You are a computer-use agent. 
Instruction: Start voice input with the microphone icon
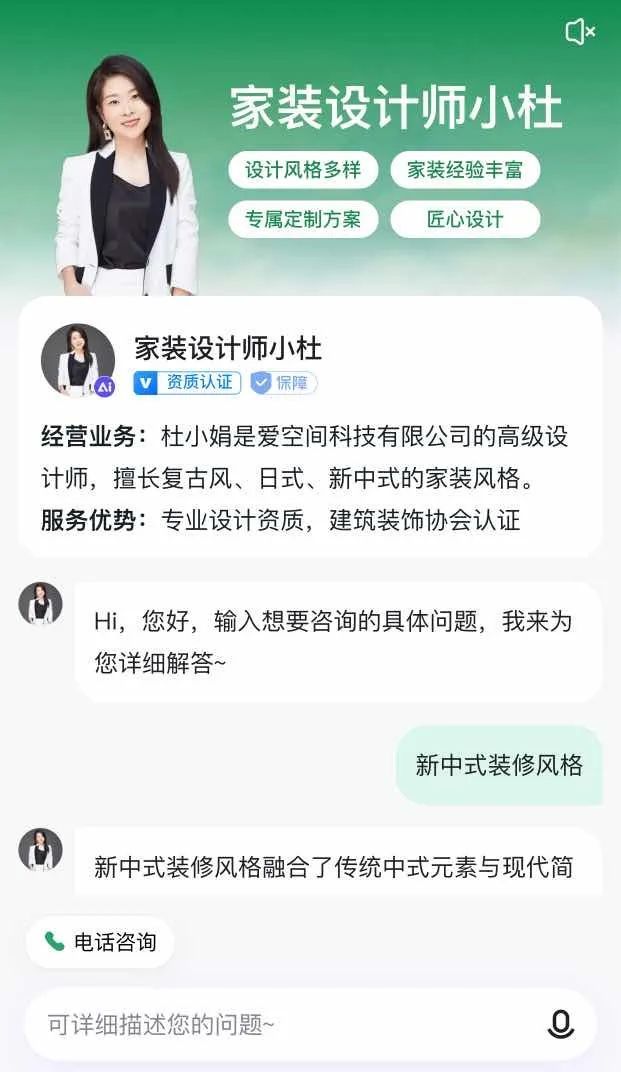[561, 1024]
